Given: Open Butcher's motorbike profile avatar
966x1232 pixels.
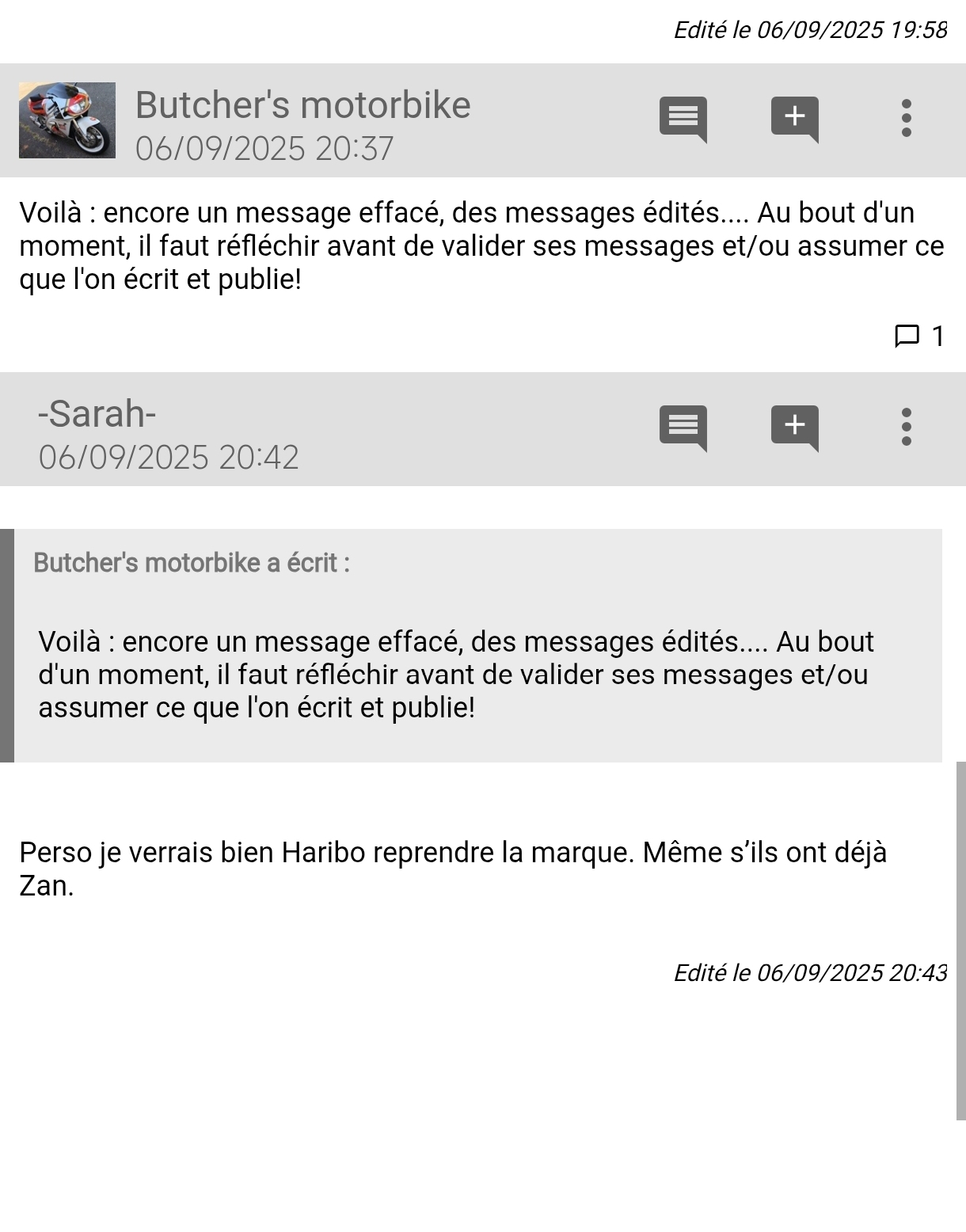Looking at the screenshot, I should [67, 120].
